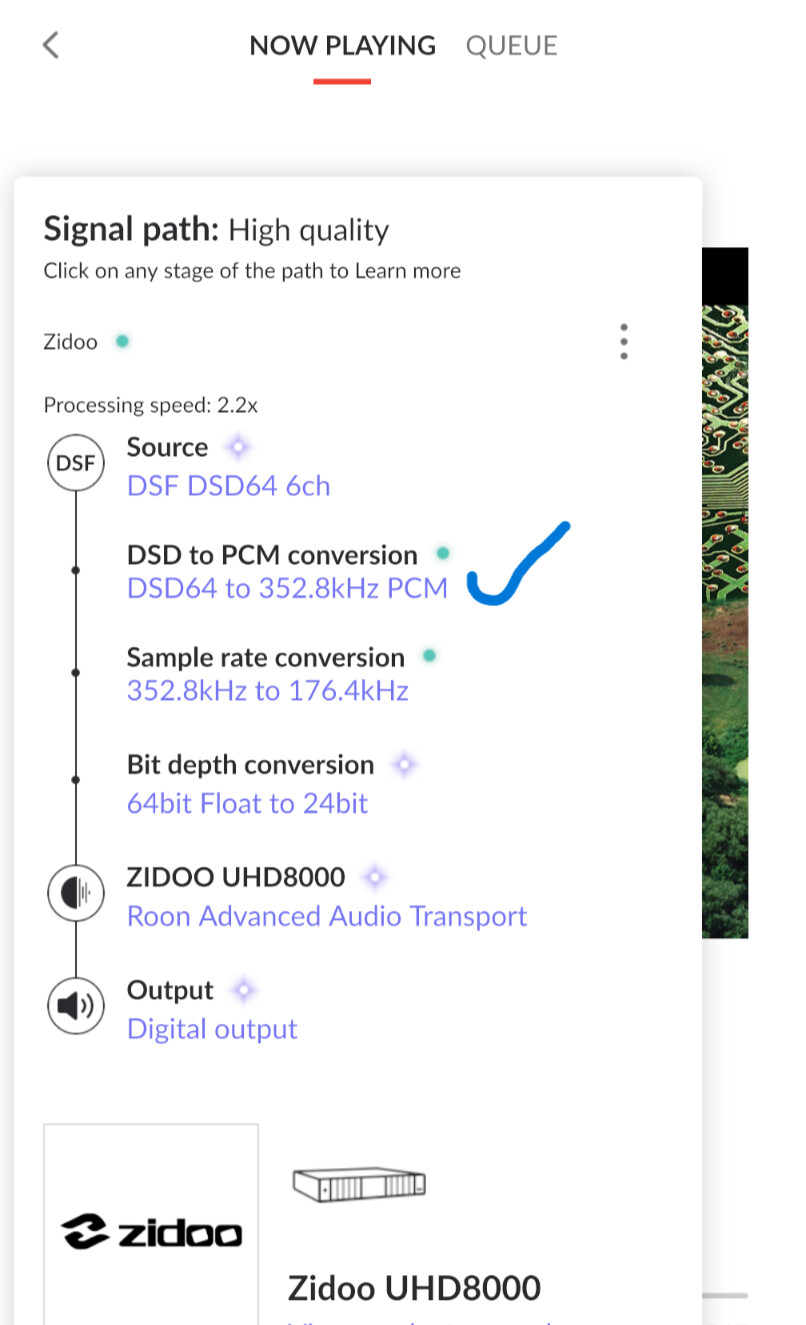Tap the Output Digital output stage
The width and height of the screenshot is (806, 1325).
tap(212, 1010)
